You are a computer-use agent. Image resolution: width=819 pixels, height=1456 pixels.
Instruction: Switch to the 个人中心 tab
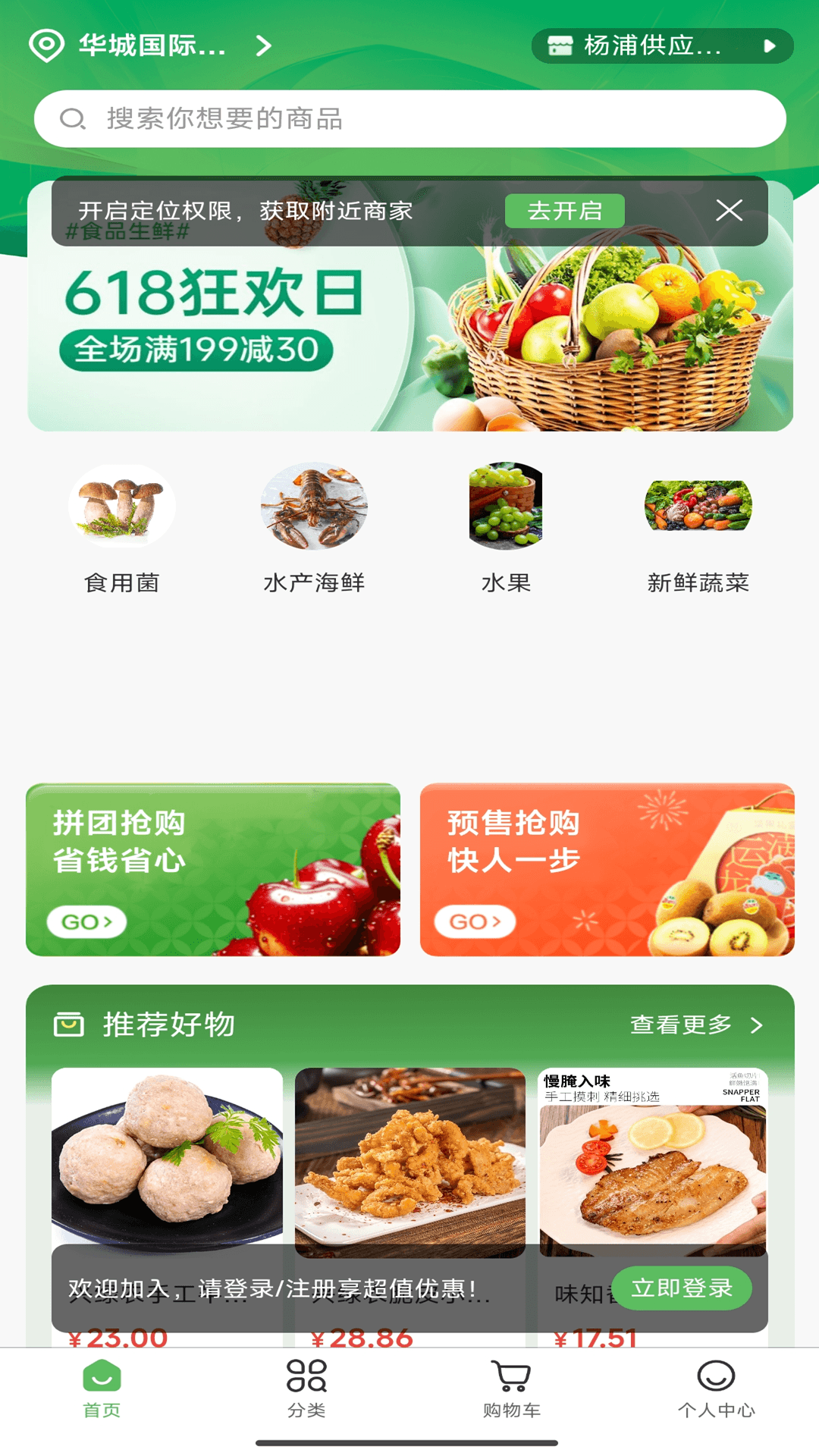(717, 1387)
